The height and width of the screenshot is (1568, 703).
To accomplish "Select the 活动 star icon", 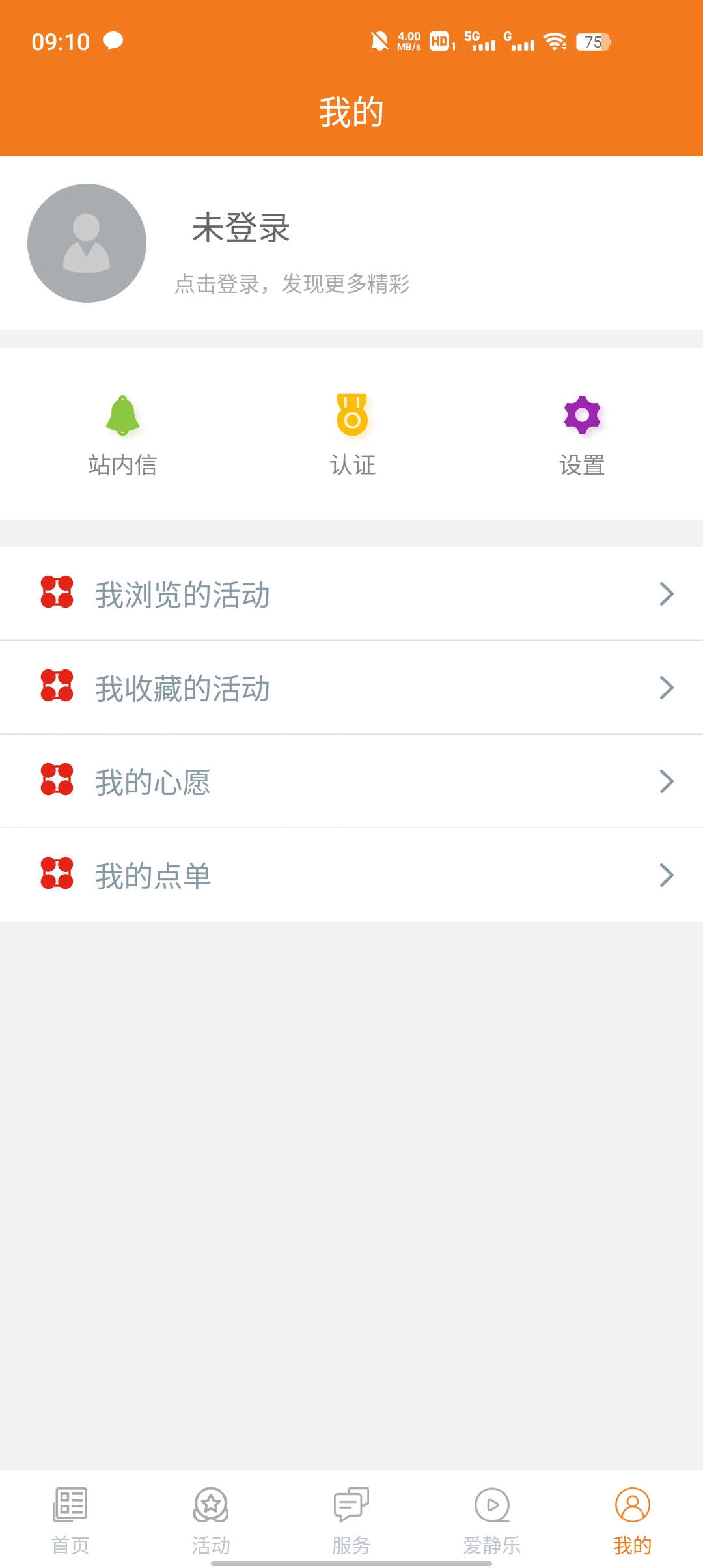I will point(210,1505).
